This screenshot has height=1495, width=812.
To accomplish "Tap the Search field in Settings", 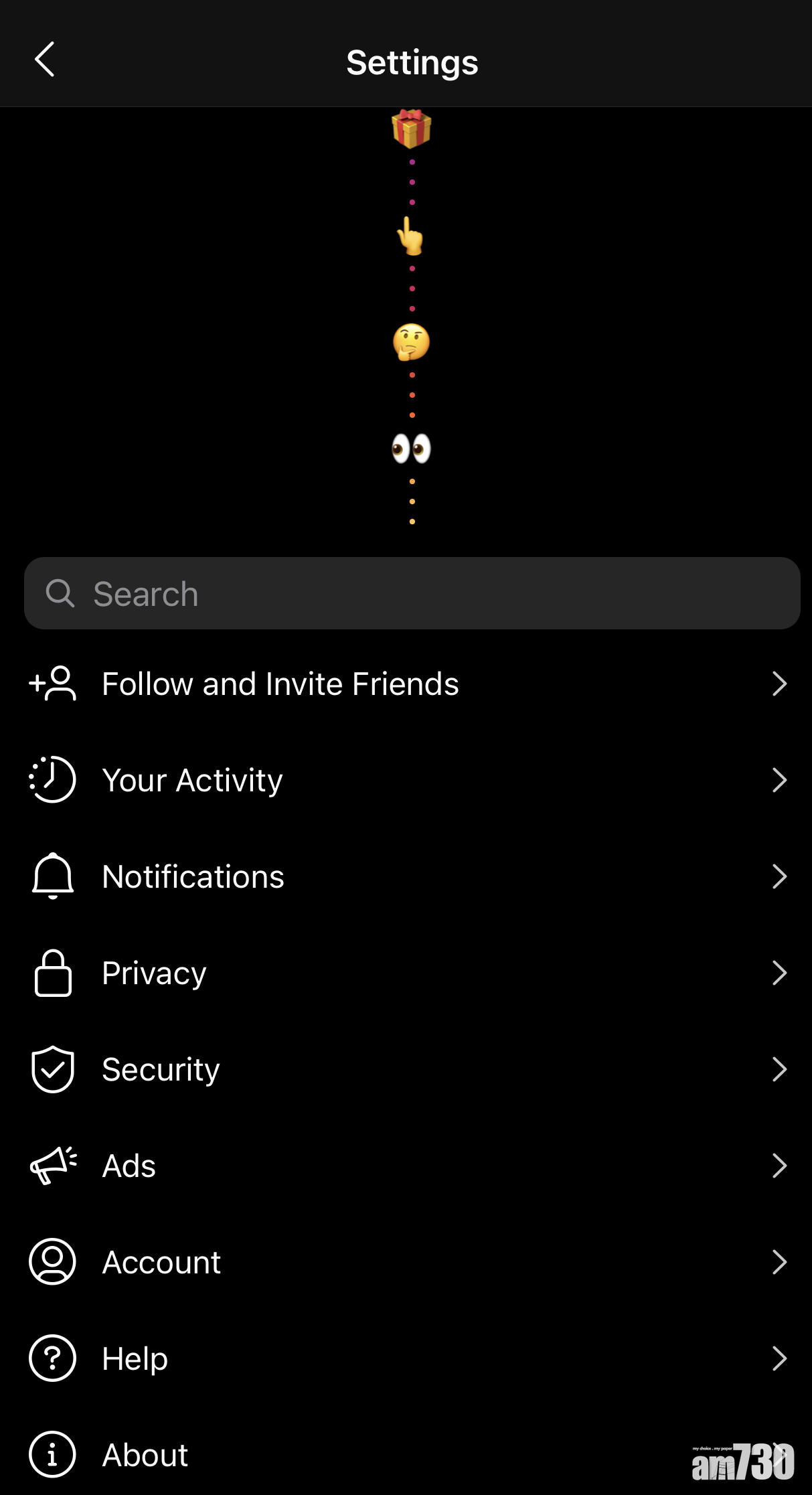I will tap(412, 594).
